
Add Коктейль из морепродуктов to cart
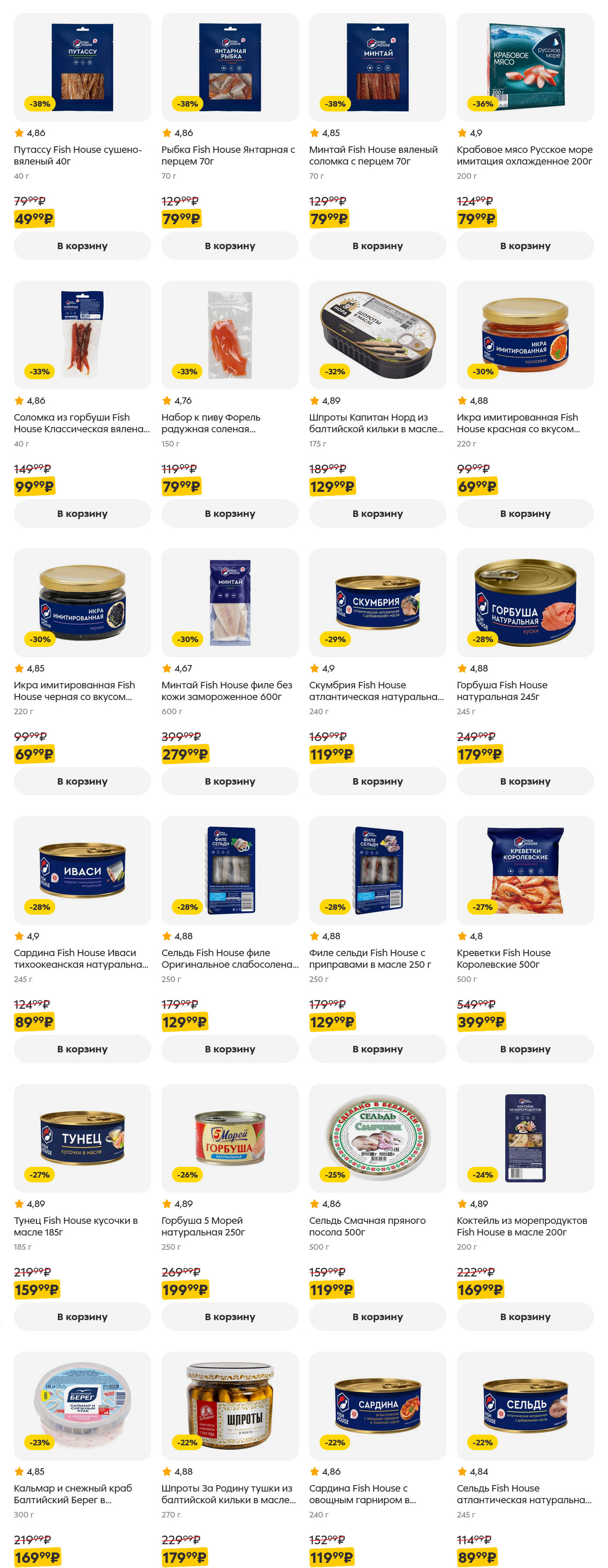point(525,1317)
